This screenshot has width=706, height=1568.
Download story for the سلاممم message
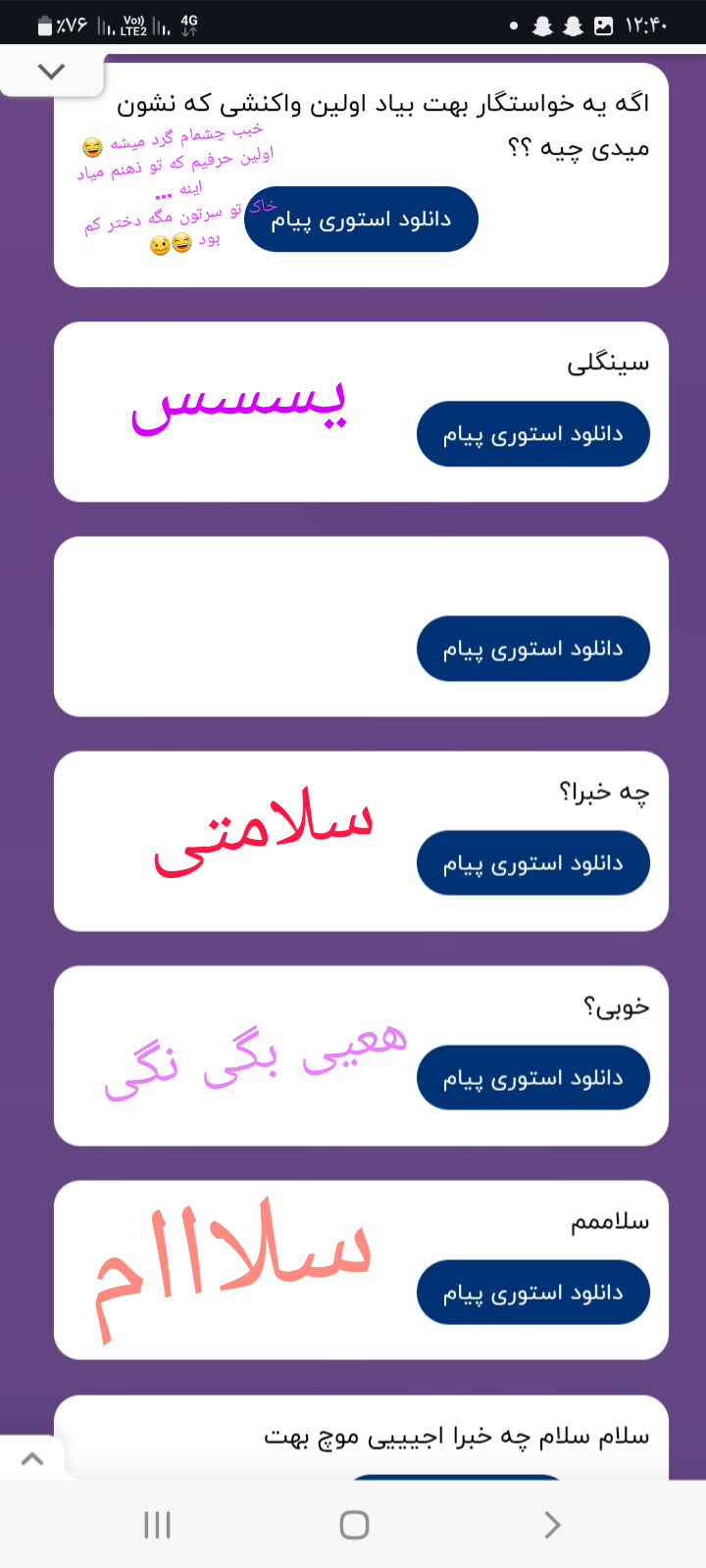pos(532,1293)
